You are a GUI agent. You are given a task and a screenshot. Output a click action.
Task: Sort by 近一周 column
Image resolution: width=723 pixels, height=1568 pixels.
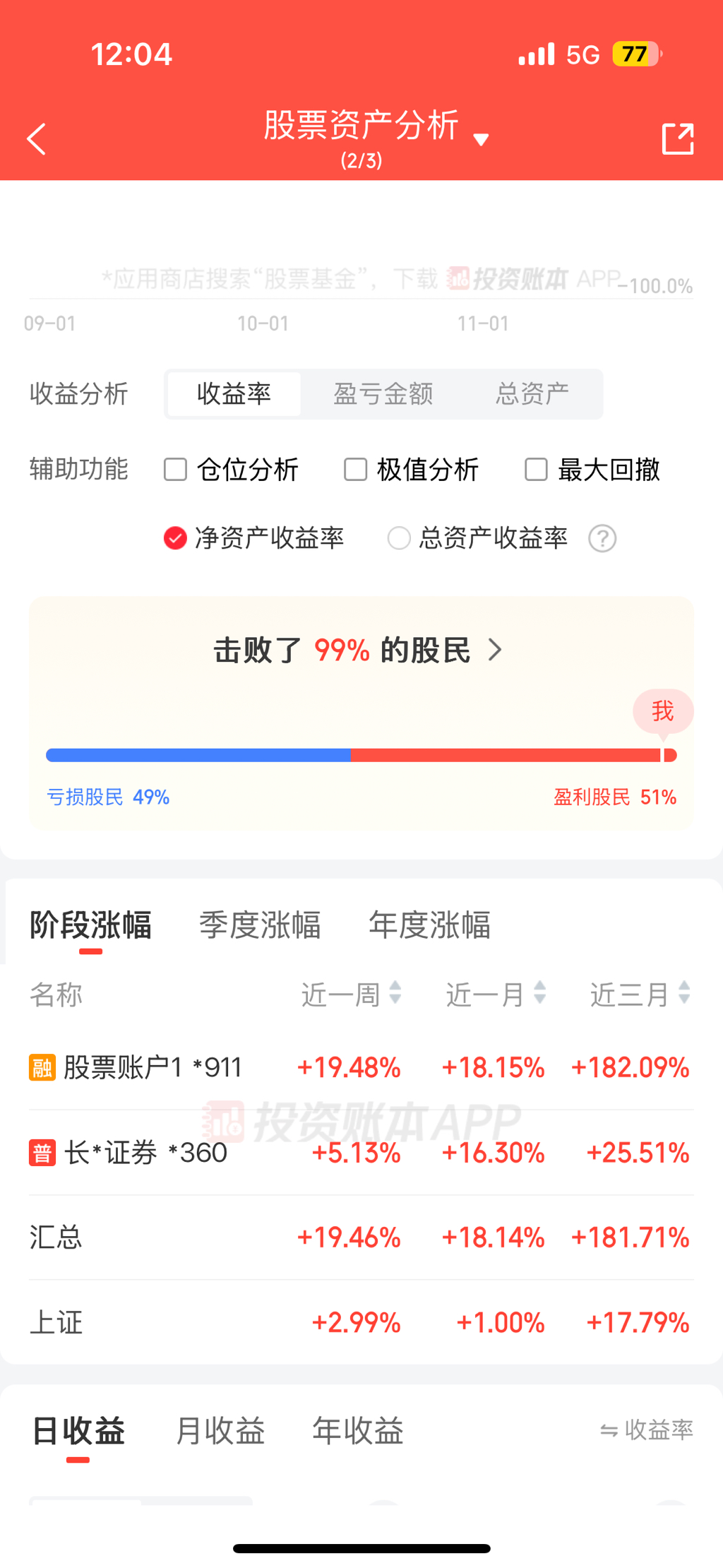tap(352, 994)
